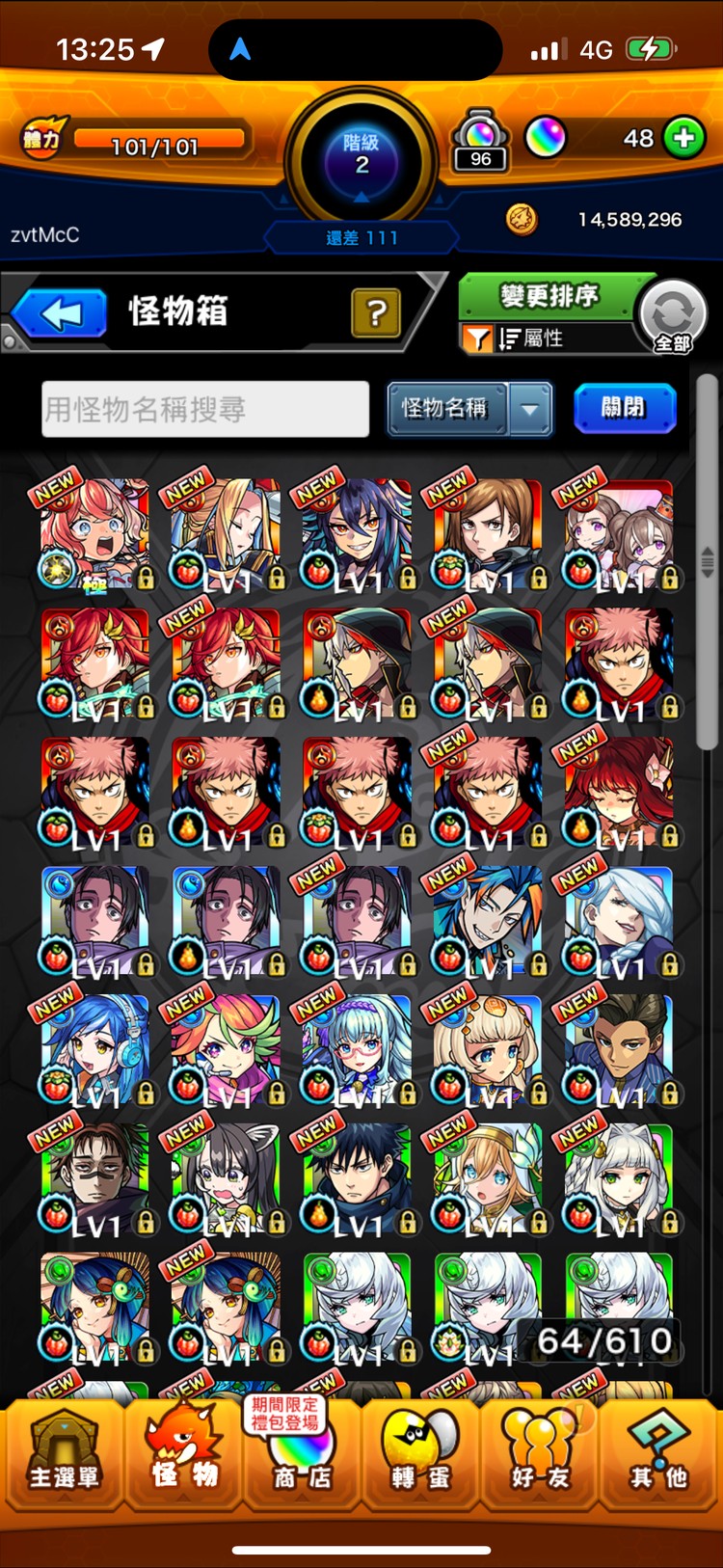This screenshot has height=1568, width=723.
Task: Select the pink-haired 極 monster in first slot
Action: tap(94, 534)
